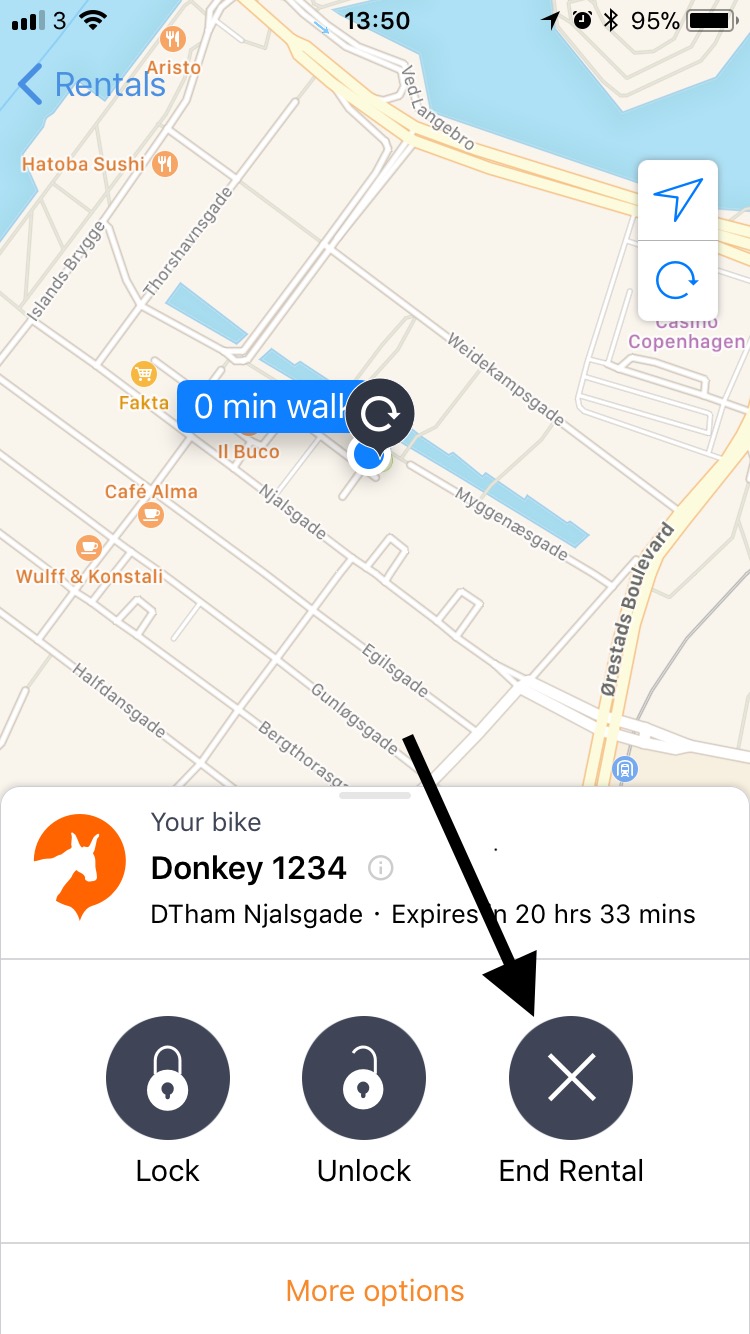Lock the Donkey 1234 bike
This screenshot has width=750, height=1334.
(168, 1078)
